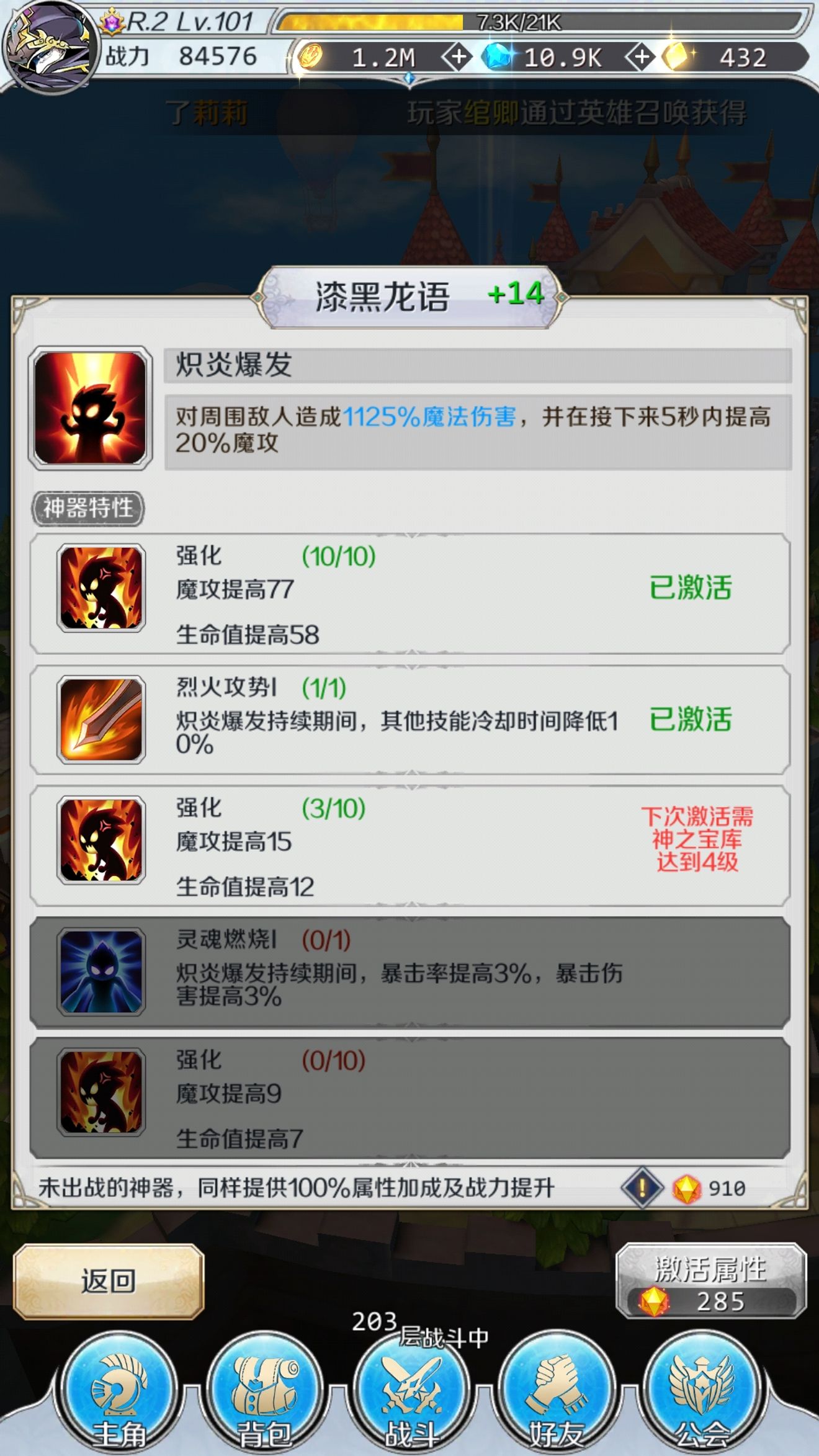Select the 强化 (10/10) trait row
This screenshot has width=819, height=1456.
(x=409, y=593)
